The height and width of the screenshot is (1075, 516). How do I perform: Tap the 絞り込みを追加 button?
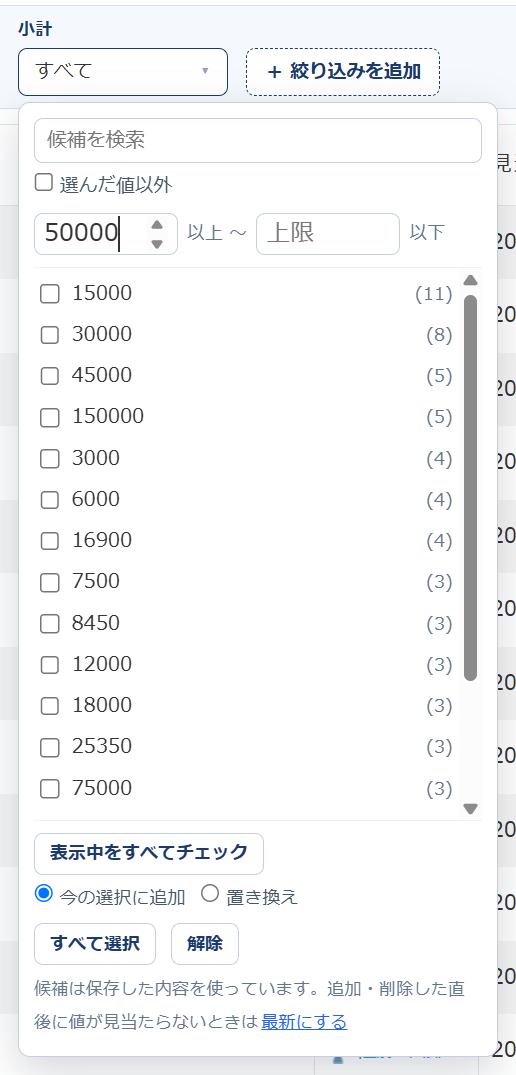[x=343, y=71]
